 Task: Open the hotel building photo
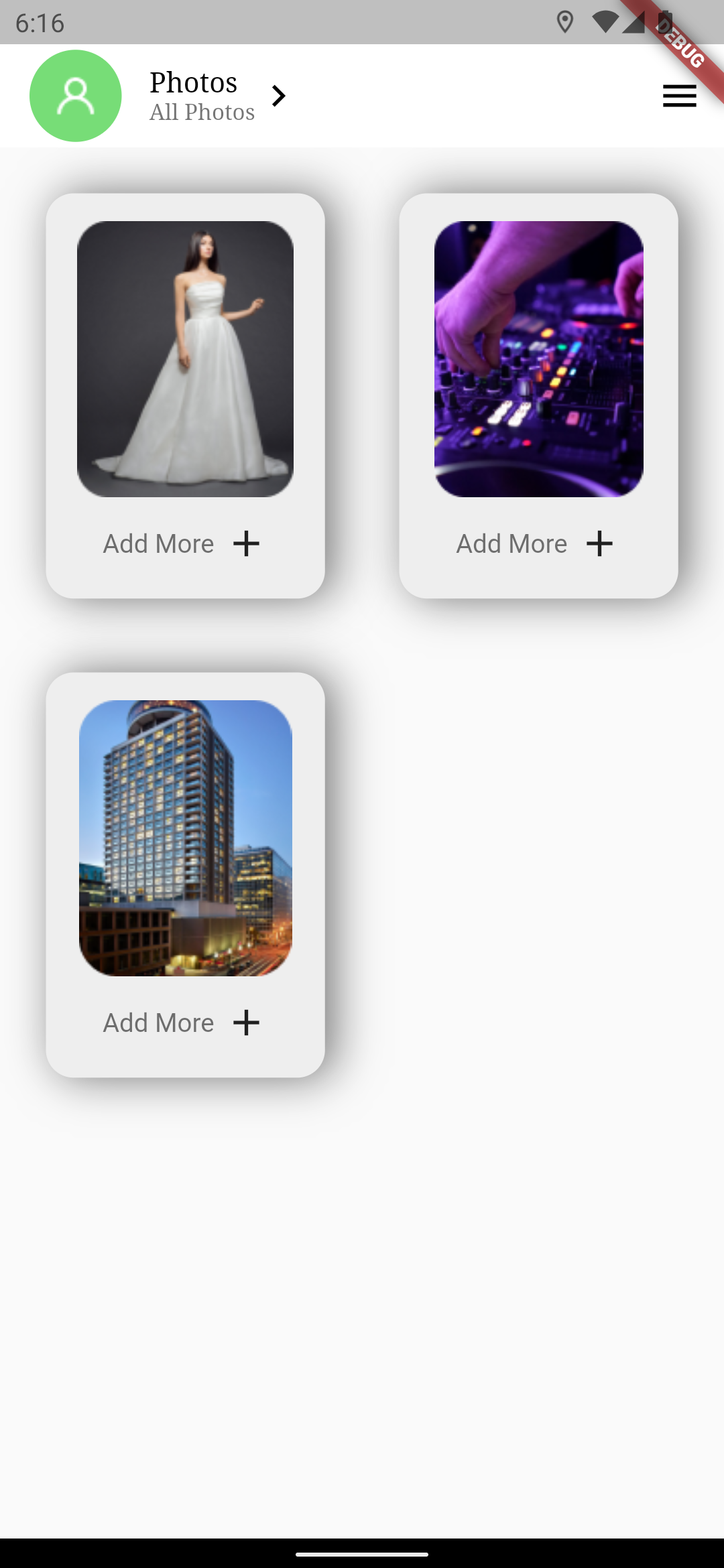coord(185,838)
